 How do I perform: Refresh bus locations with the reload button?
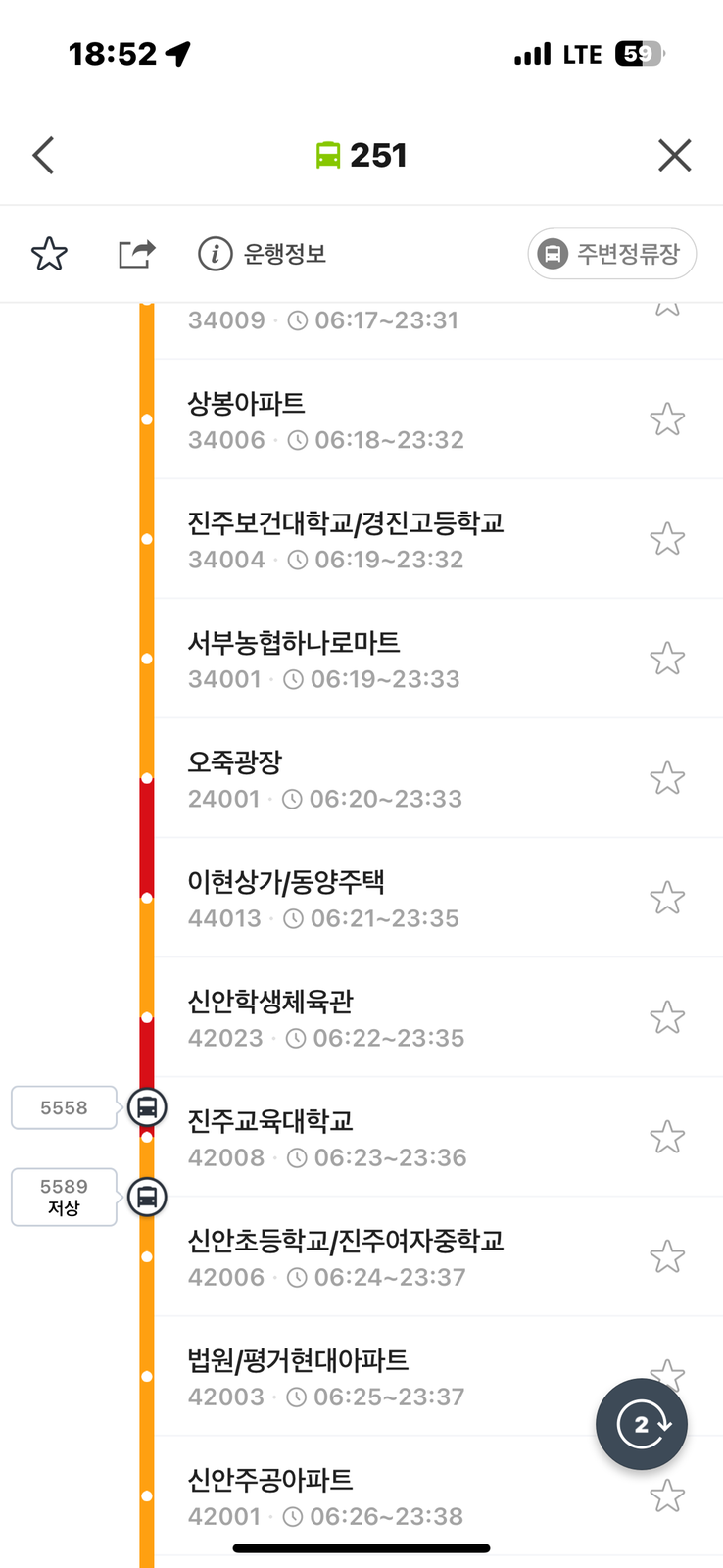point(641,1423)
